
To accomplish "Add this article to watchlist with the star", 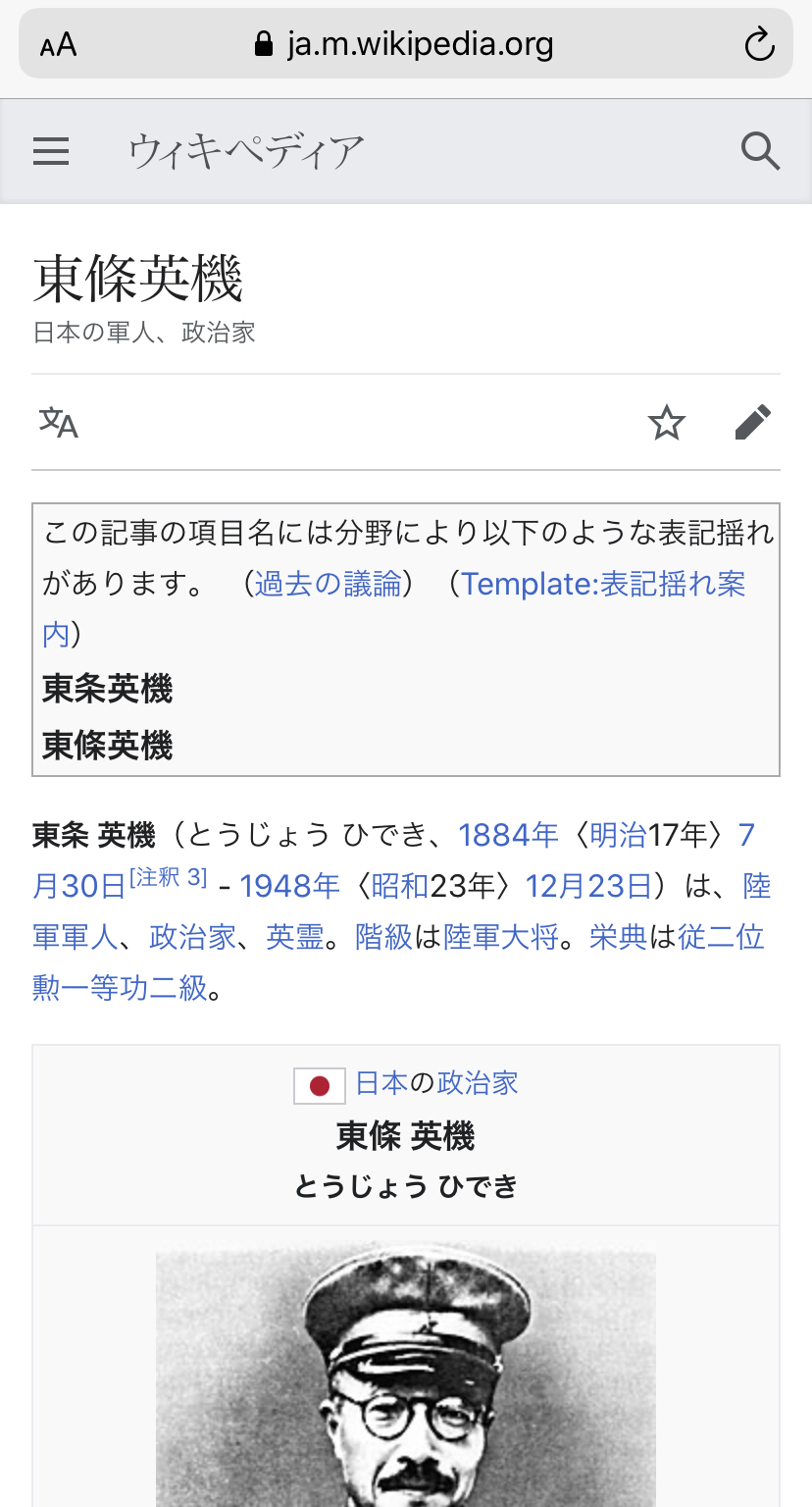I will [667, 423].
